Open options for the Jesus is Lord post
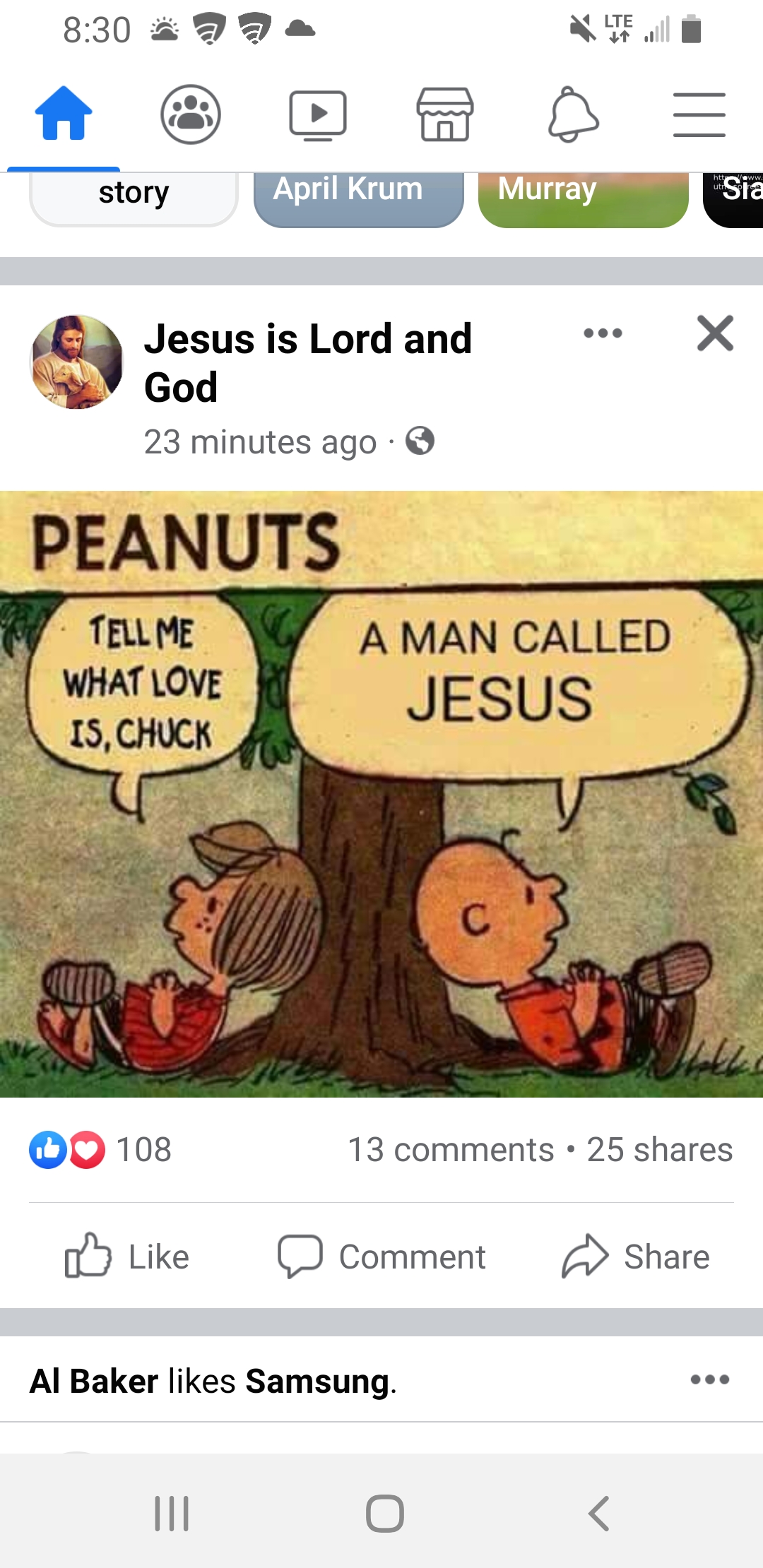 point(603,333)
